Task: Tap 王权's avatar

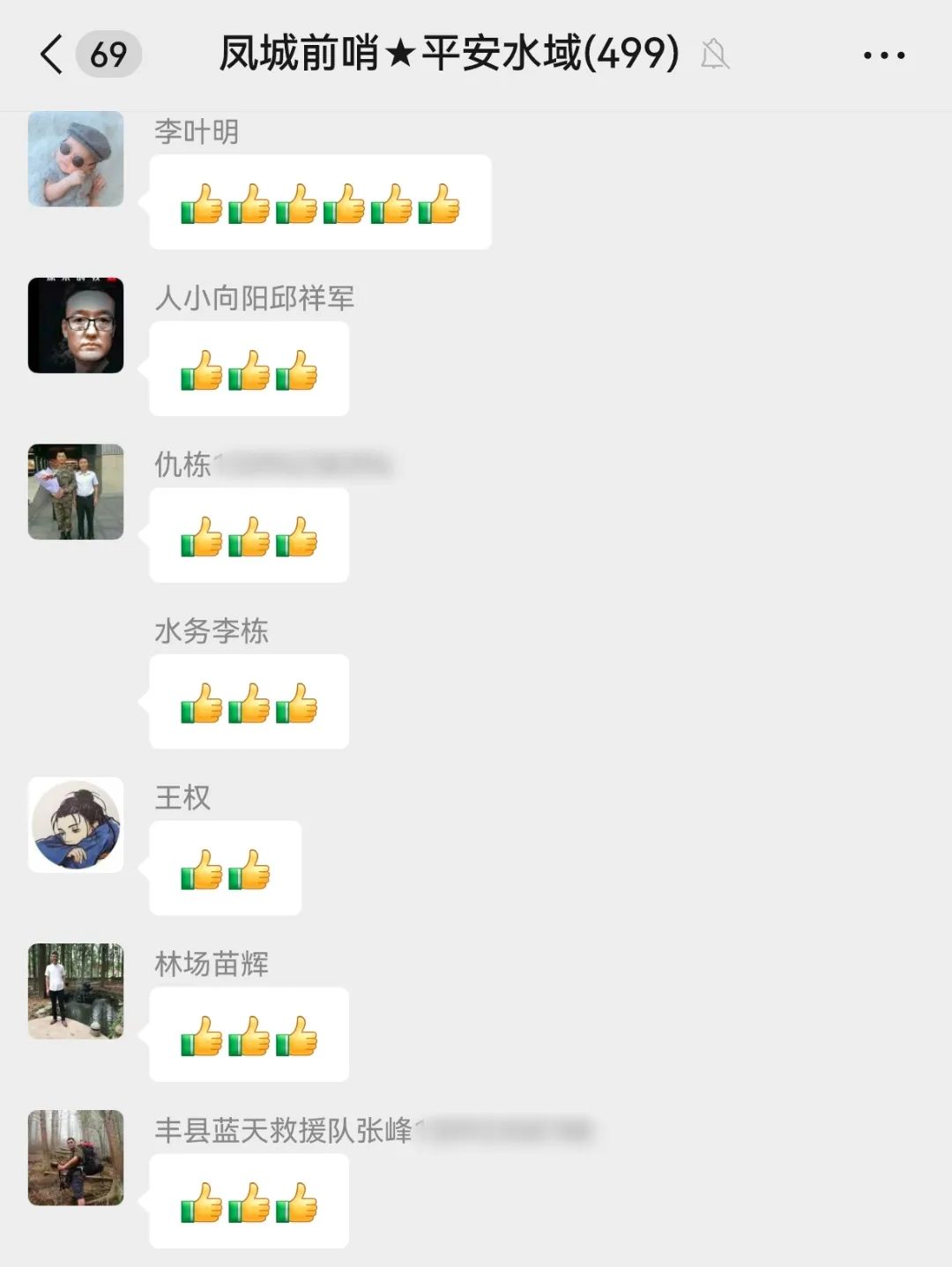Action: pos(76,825)
